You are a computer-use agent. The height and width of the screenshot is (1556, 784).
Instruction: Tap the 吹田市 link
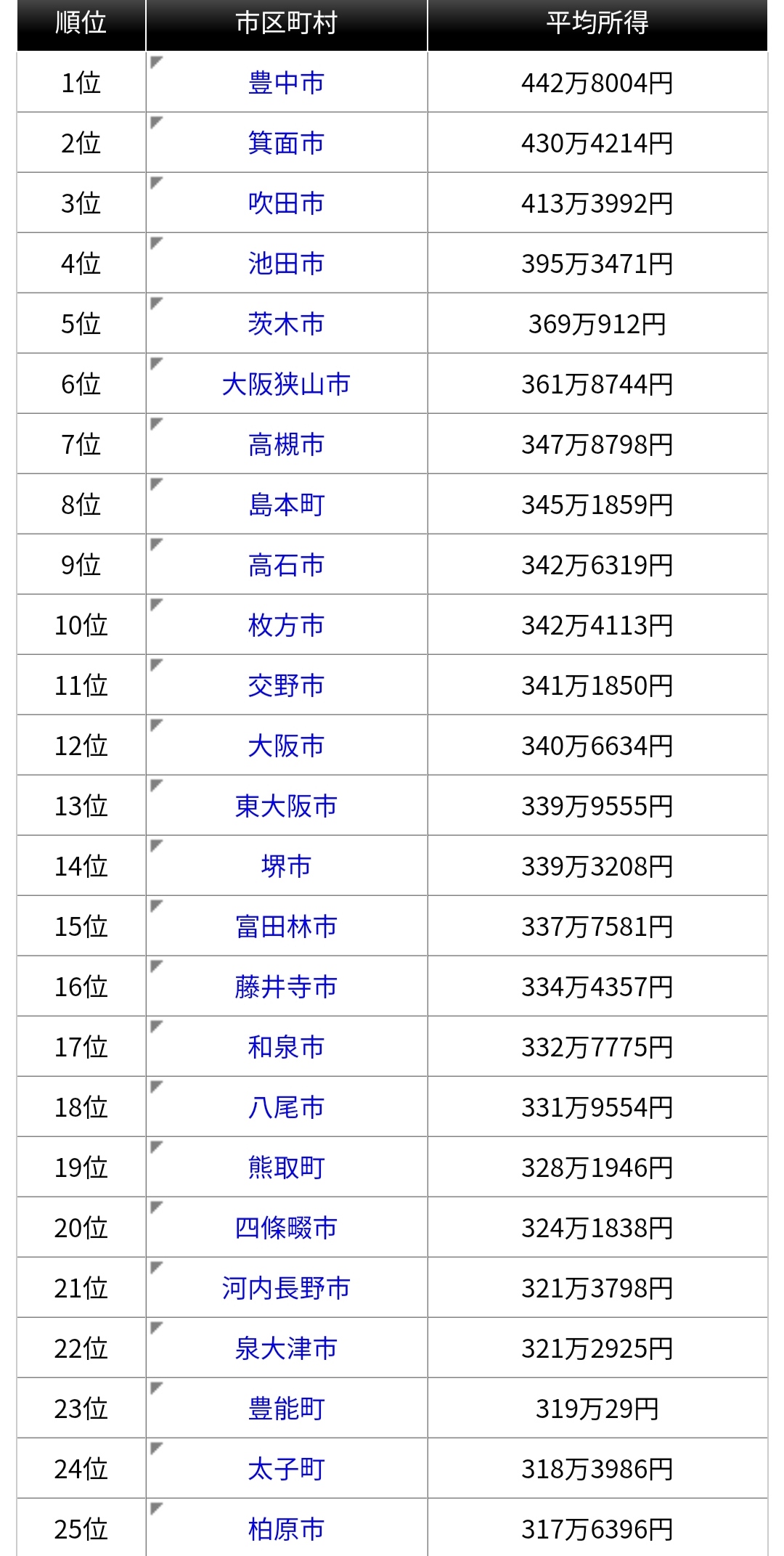pos(286,203)
